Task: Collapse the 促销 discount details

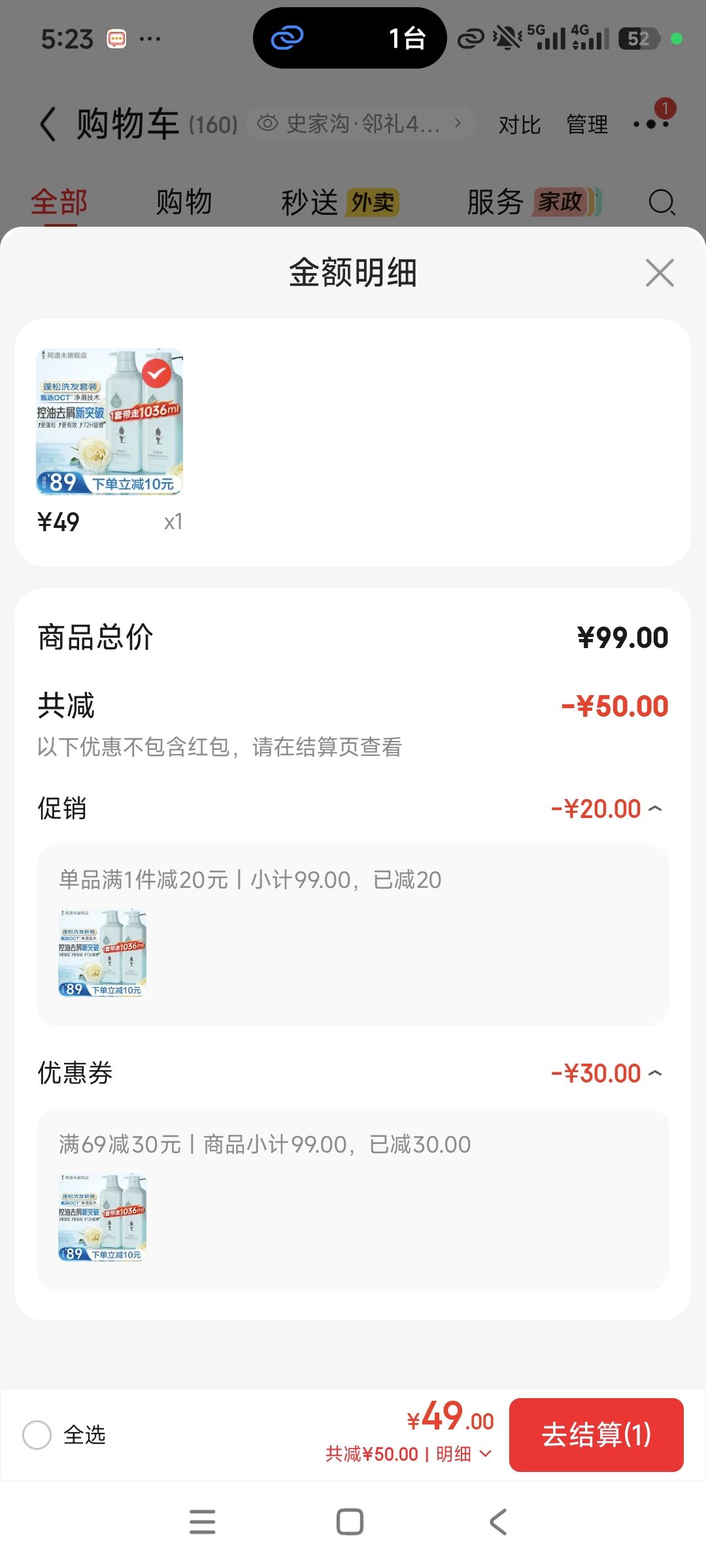Action: (655, 809)
